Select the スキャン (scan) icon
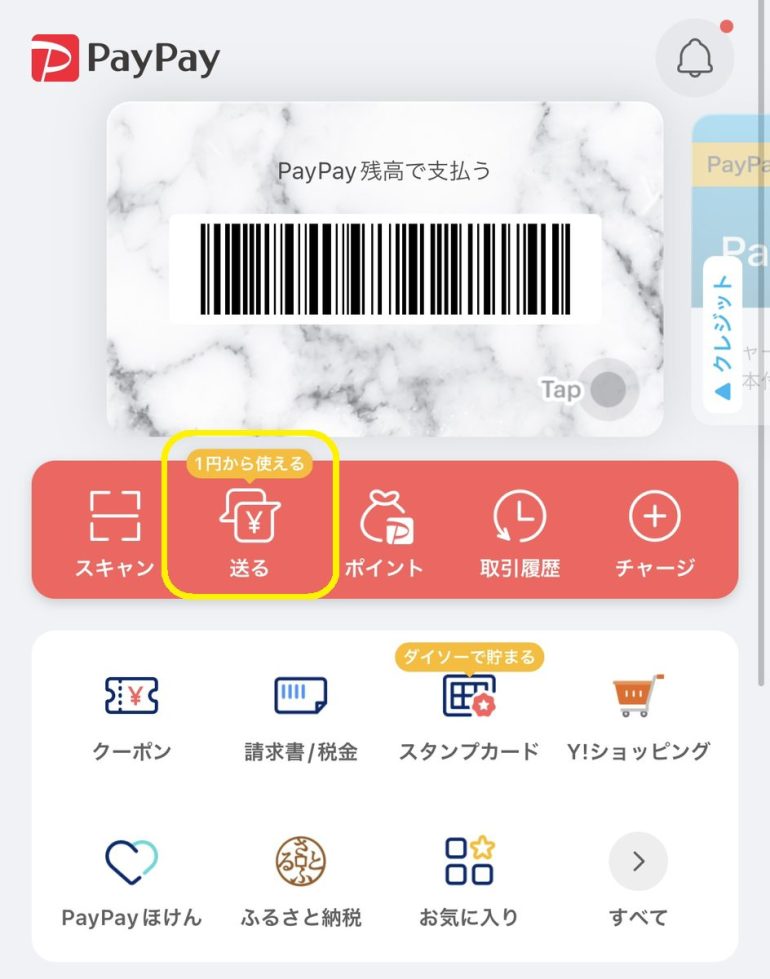 (x=115, y=530)
